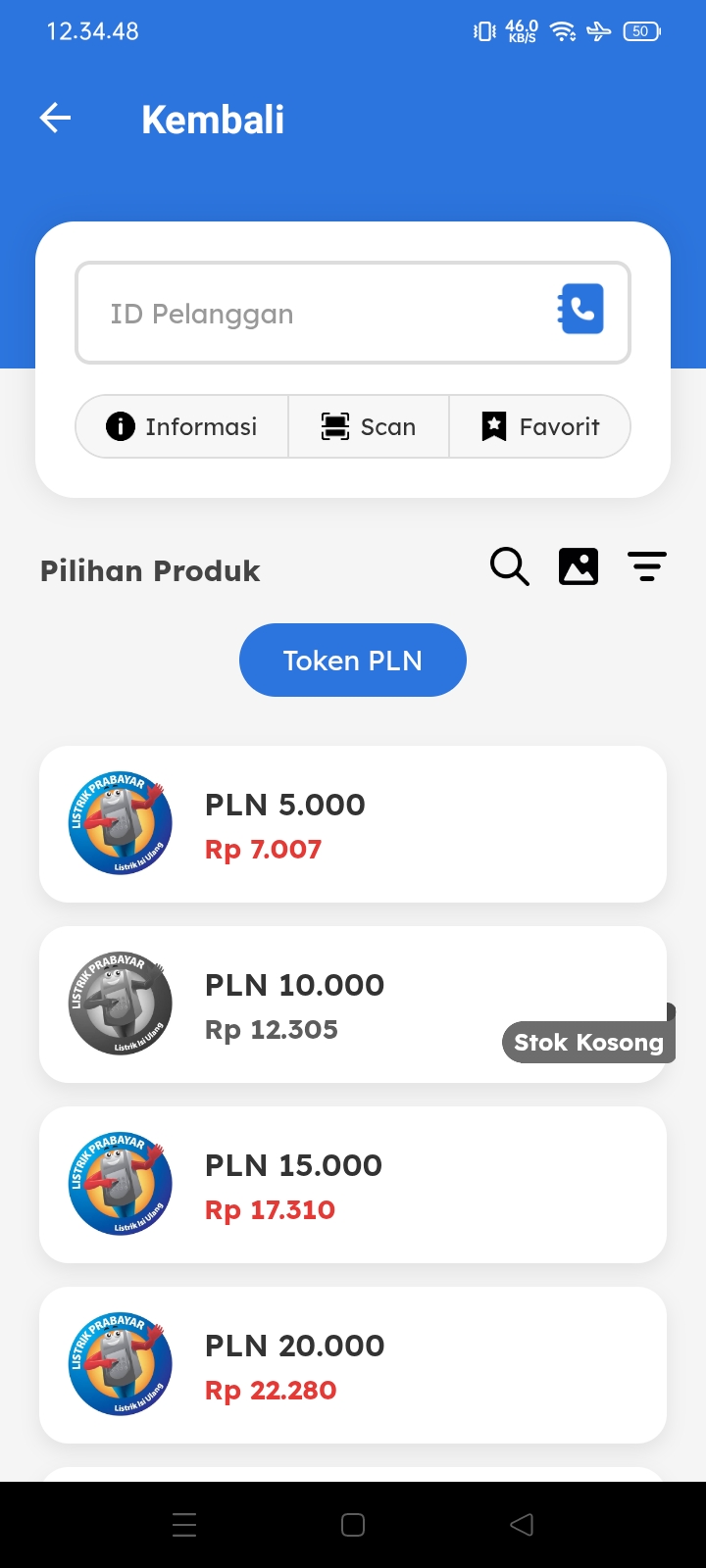Open the Informasi button
706x1568 pixels.
coord(182,426)
